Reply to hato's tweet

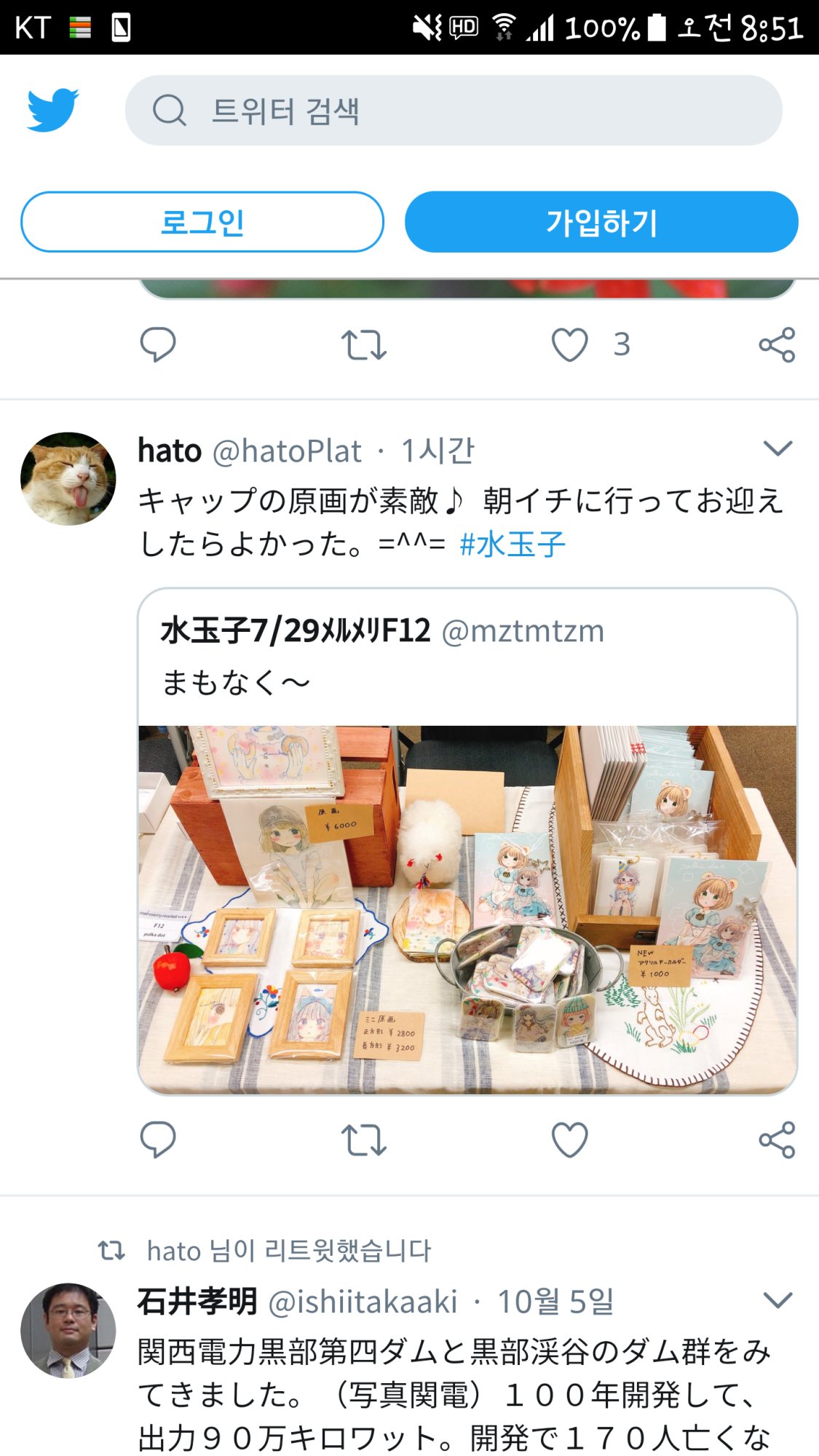[x=158, y=1140]
